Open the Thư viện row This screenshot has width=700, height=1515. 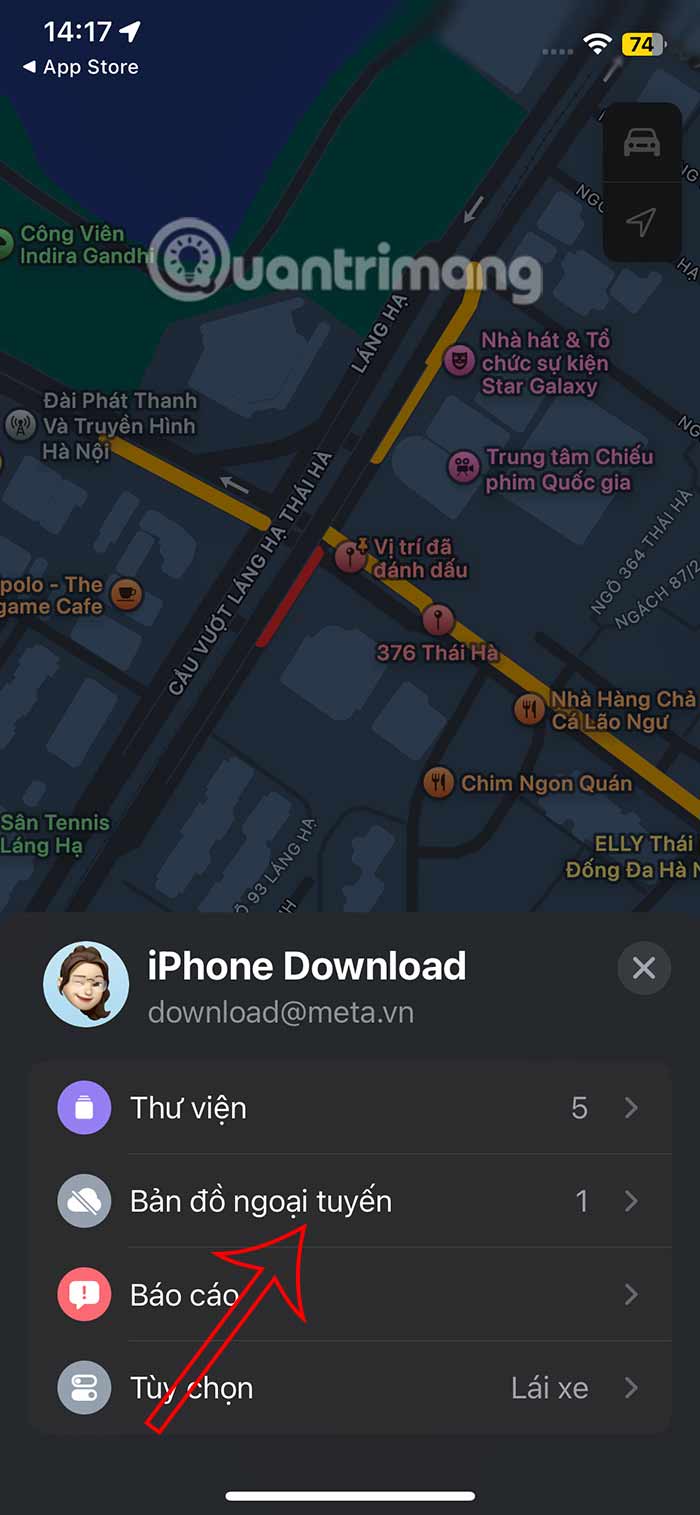(x=349, y=1108)
